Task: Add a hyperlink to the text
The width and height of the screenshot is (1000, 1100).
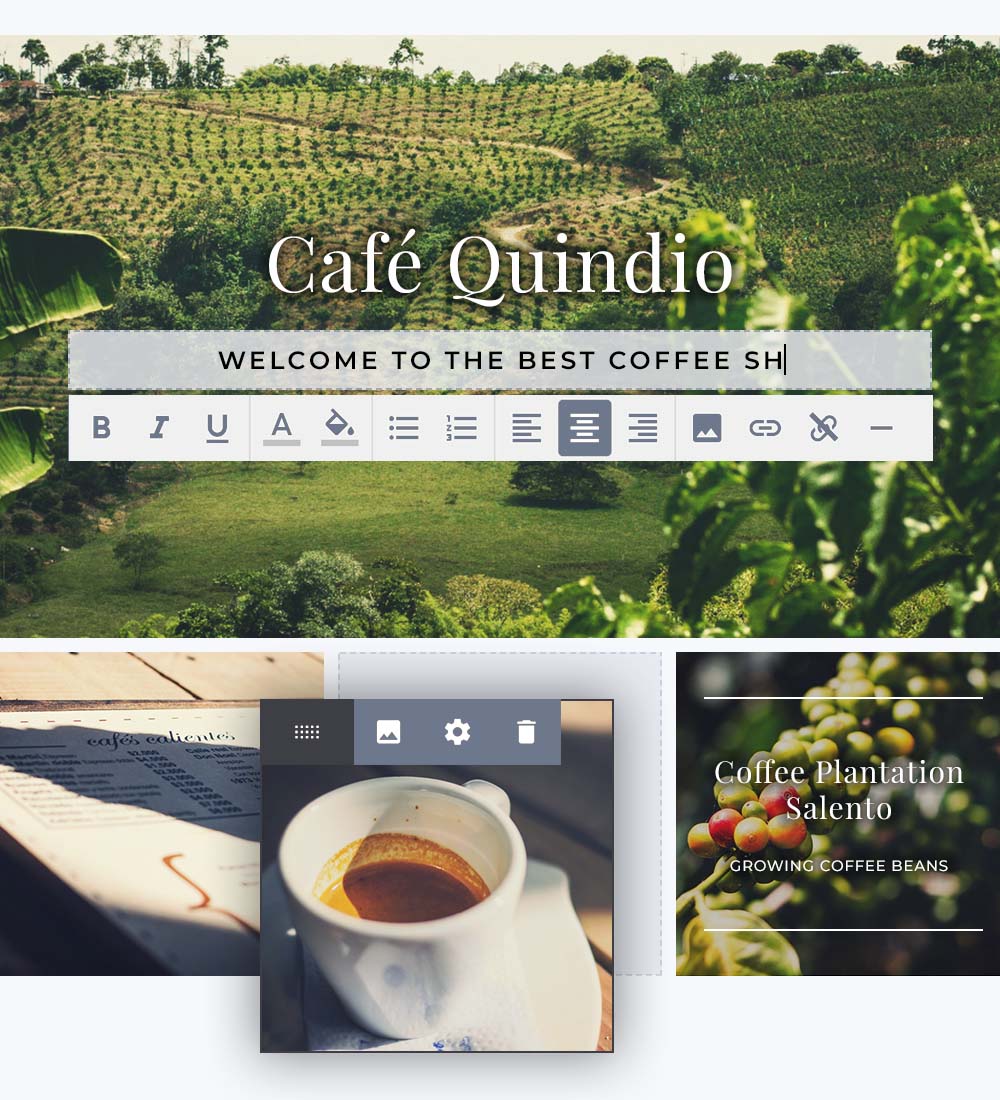Action: point(765,428)
